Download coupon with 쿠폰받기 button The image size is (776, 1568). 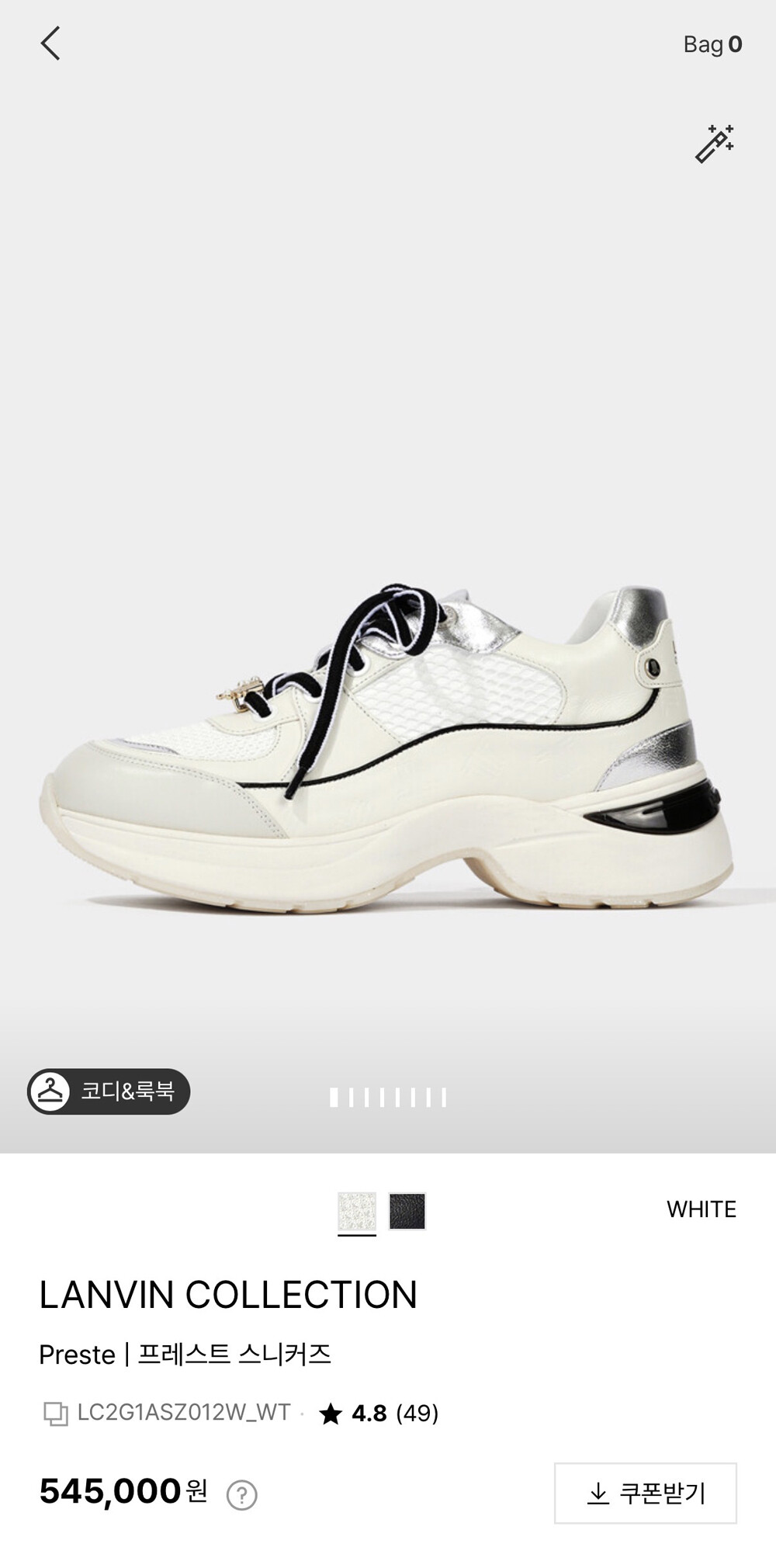(646, 1493)
